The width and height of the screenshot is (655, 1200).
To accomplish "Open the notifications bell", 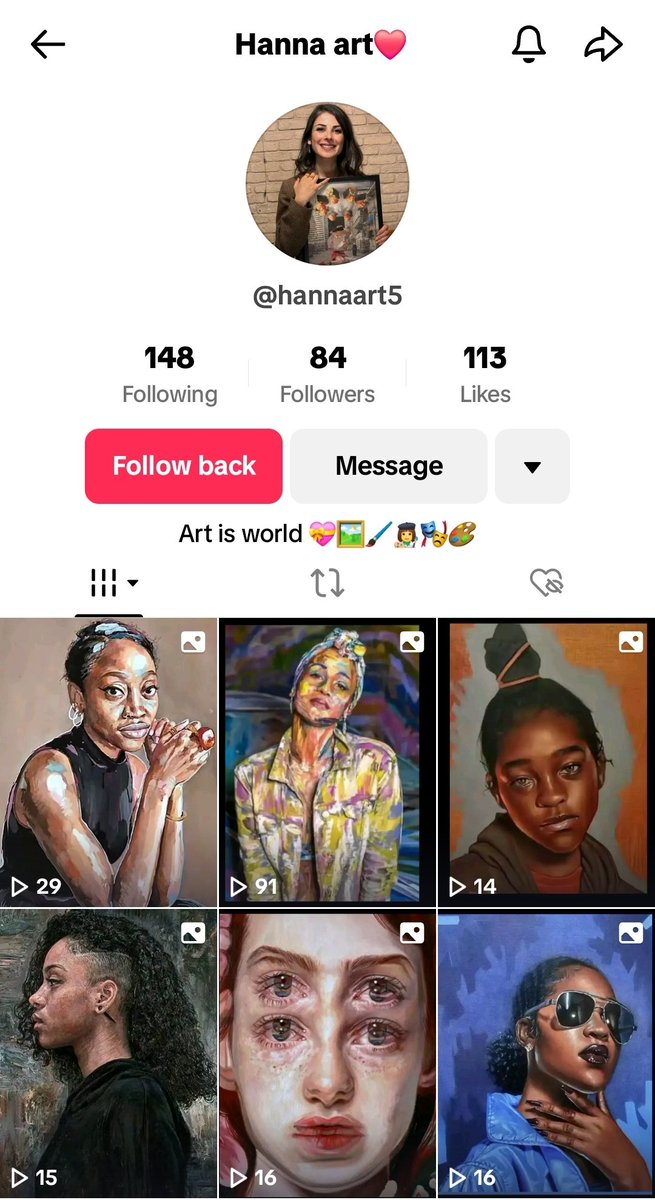I will [529, 44].
